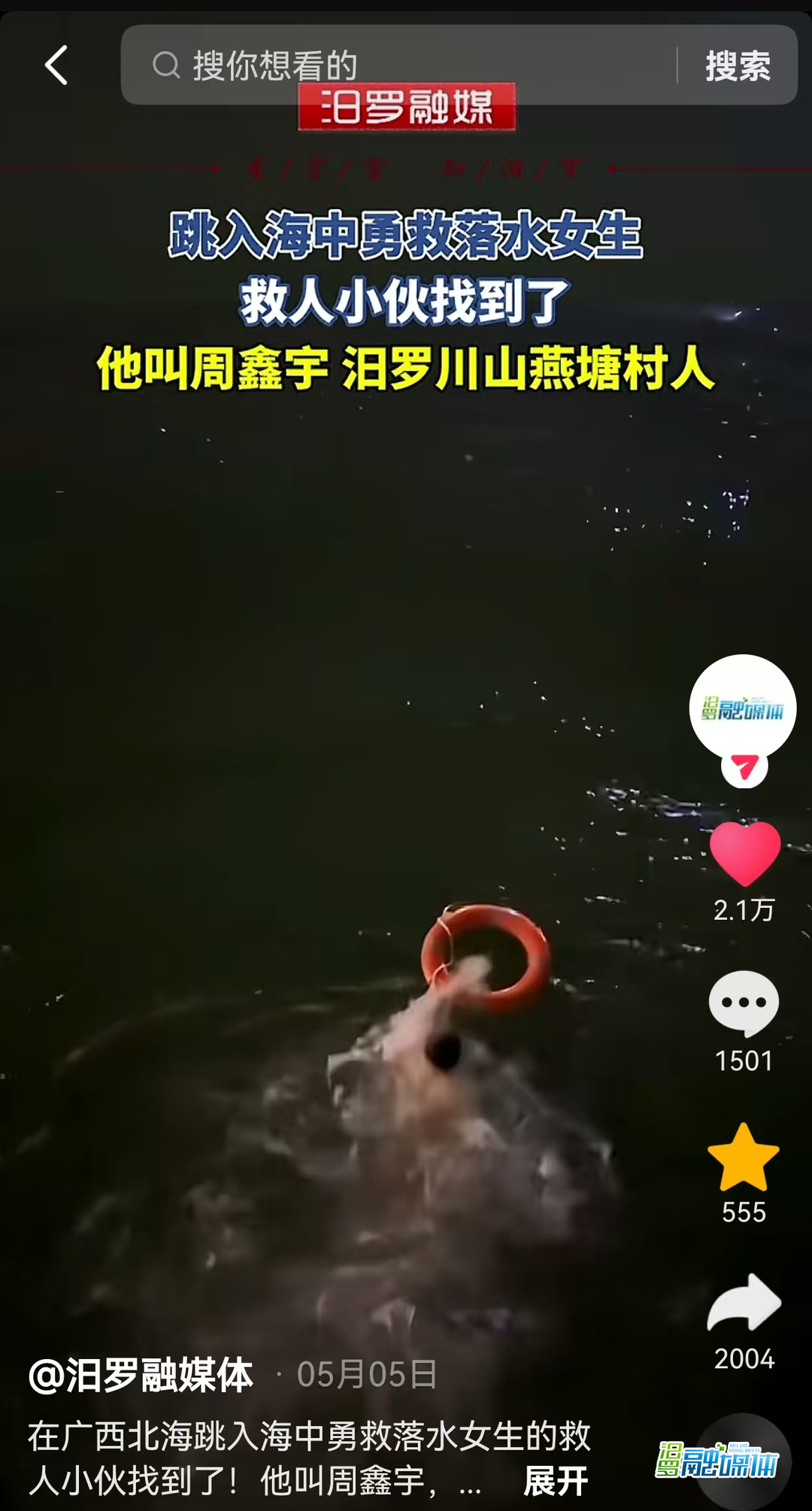Tap the 搜索 button
The width and height of the screenshot is (812, 1511).
pyautogui.click(x=738, y=66)
